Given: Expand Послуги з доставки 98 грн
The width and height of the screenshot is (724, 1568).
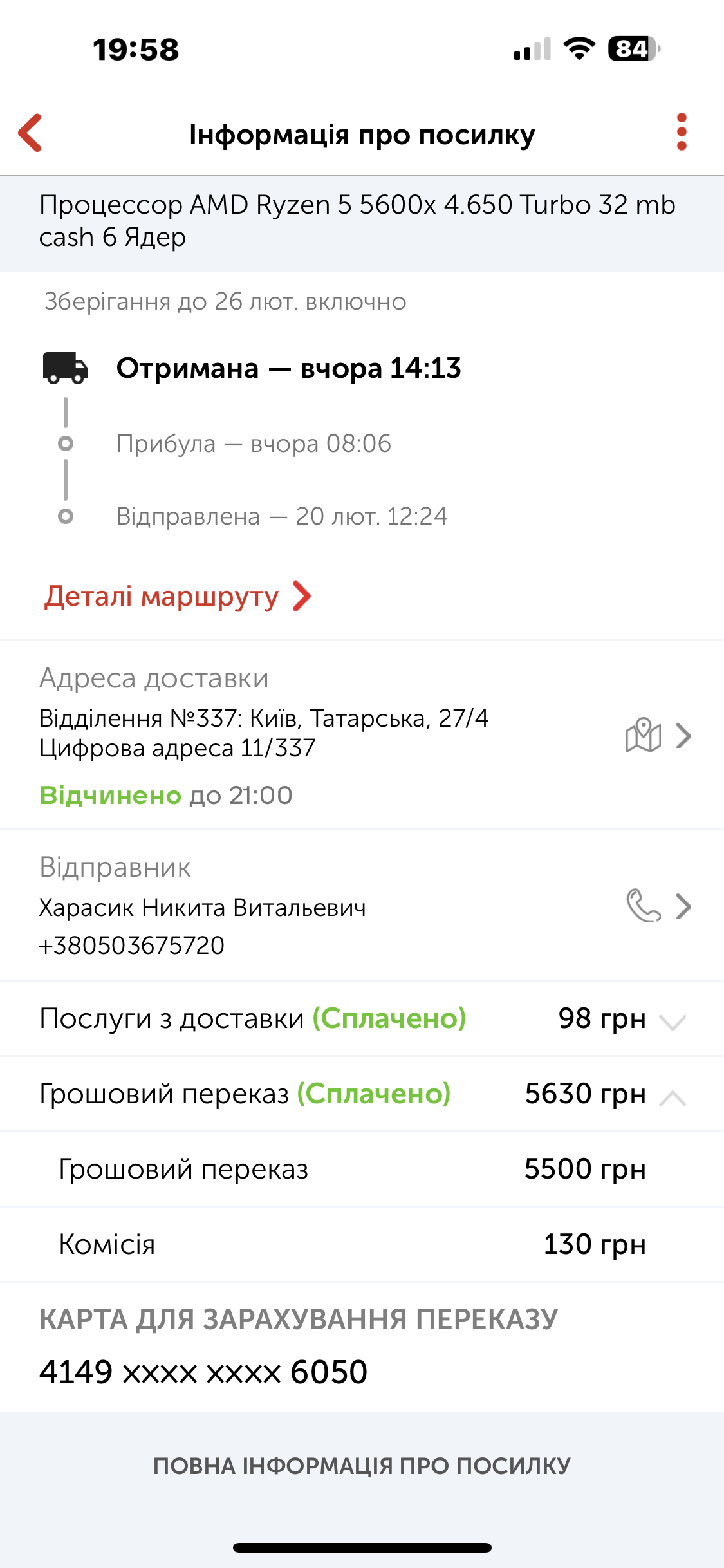Looking at the screenshot, I should coord(362,1019).
